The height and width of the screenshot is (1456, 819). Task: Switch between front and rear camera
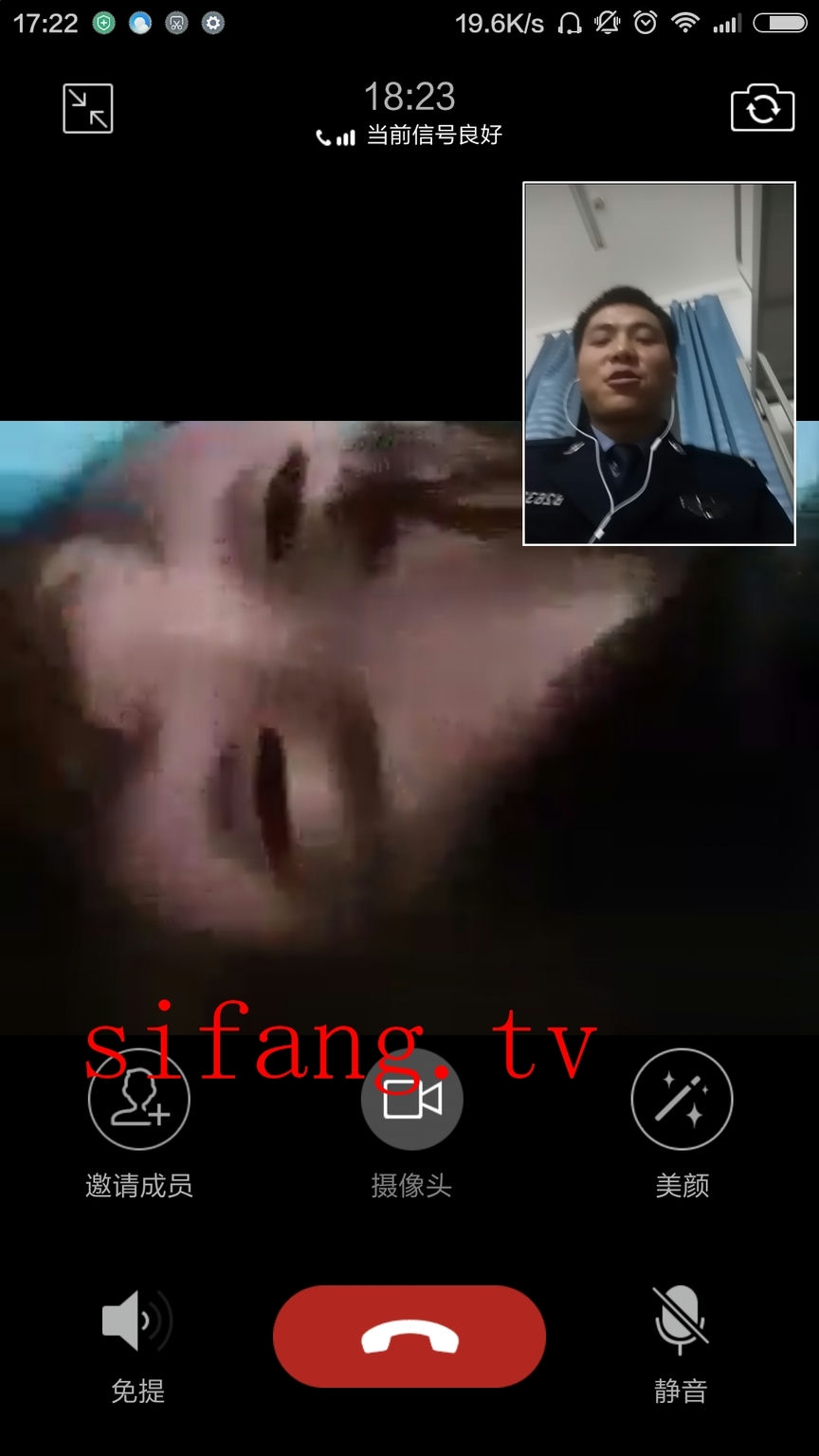coord(762,108)
